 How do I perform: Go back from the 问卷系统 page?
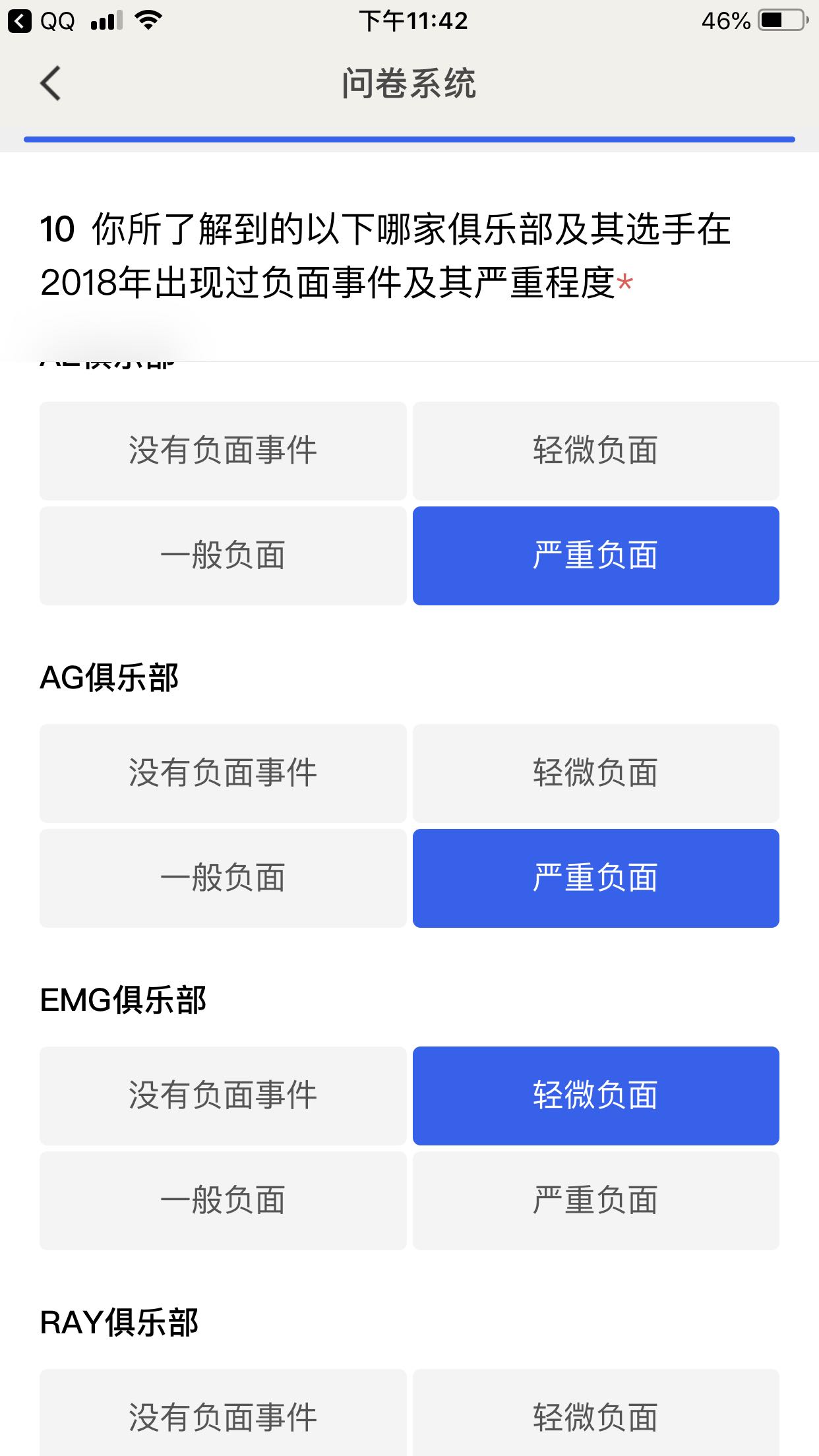(x=50, y=84)
